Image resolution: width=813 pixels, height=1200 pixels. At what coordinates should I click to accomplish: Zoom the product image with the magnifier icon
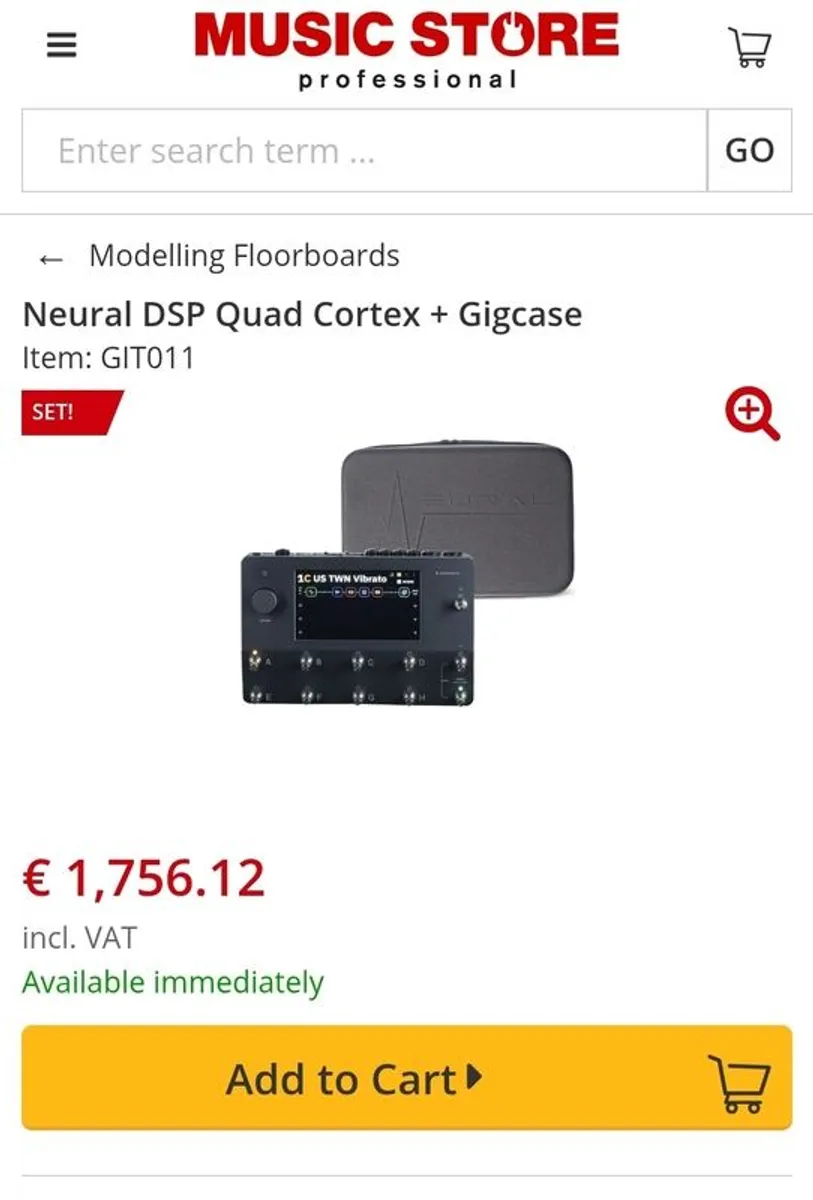(752, 414)
